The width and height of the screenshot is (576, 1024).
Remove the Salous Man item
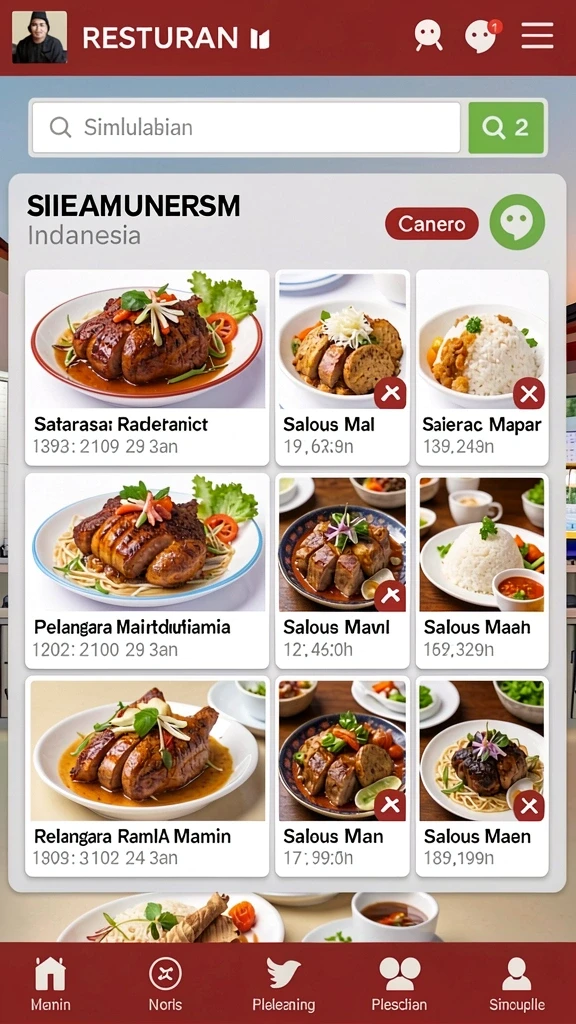(x=390, y=805)
